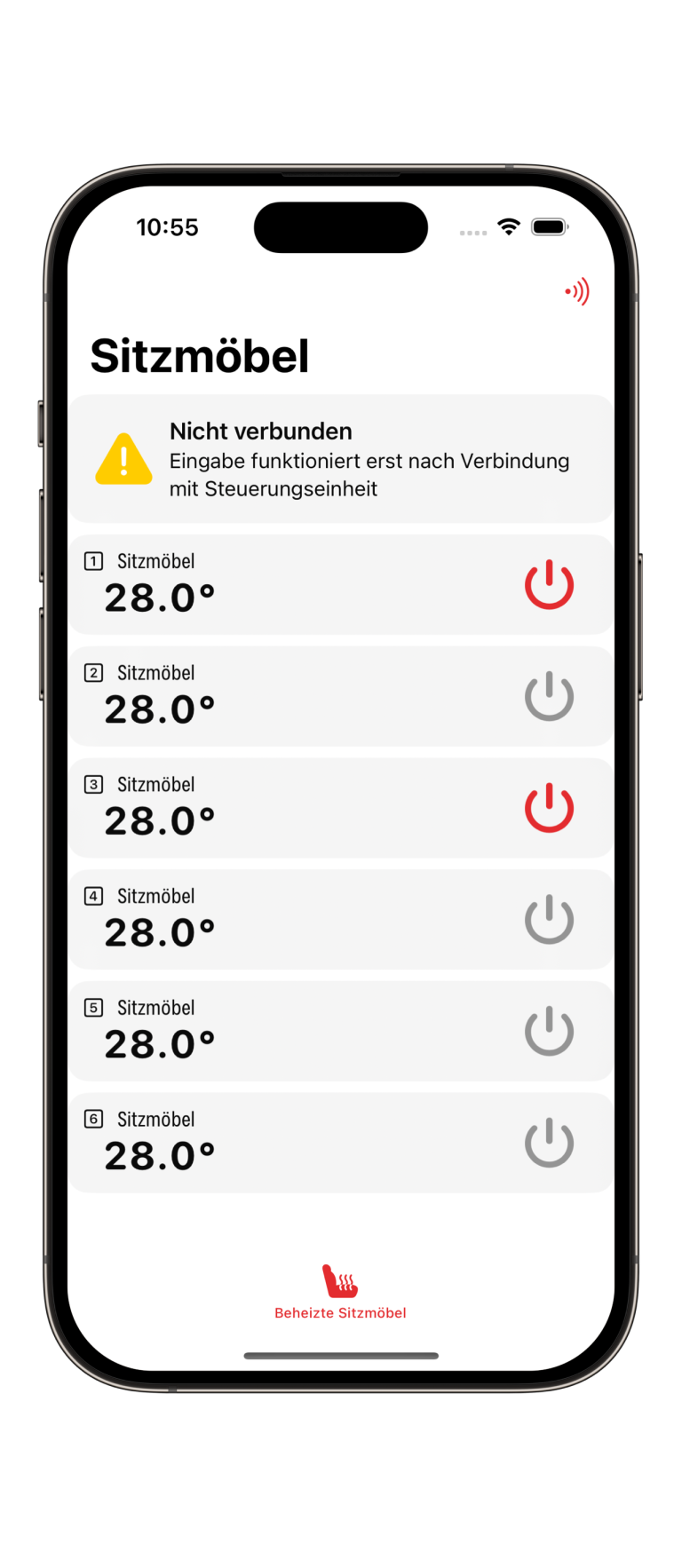Turn on Sitzmöbel 5 power button

549,1032
